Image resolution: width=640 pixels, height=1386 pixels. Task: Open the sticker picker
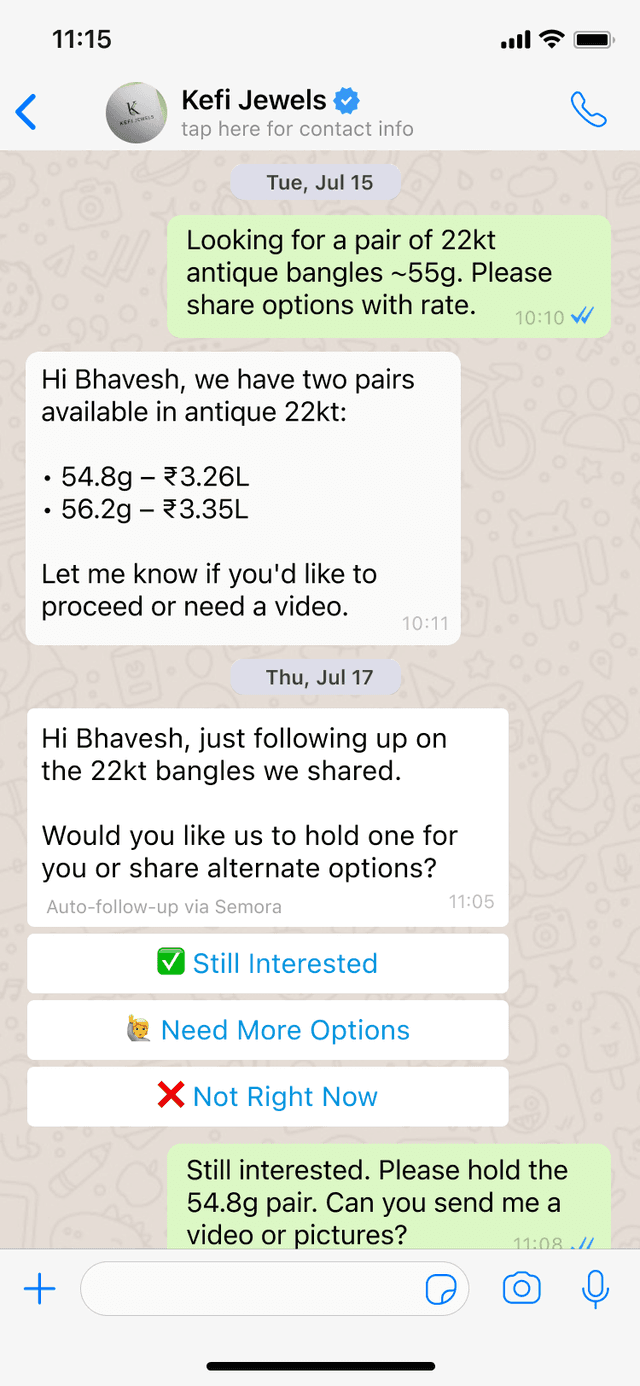click(441, 1289)
